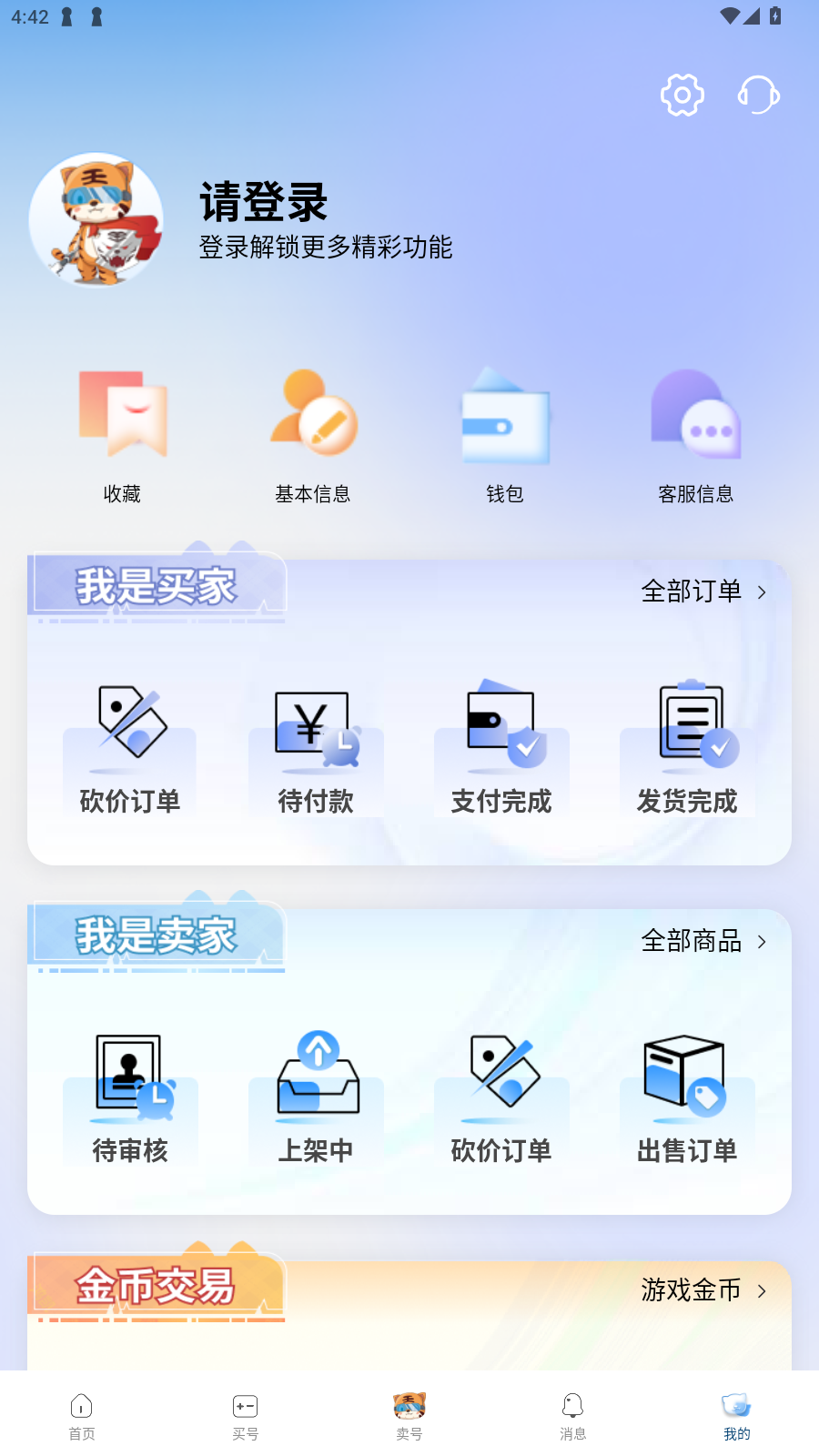View 全部商品 all products
The height and width of the screenshot is (1456, 819).
point(703,941)
